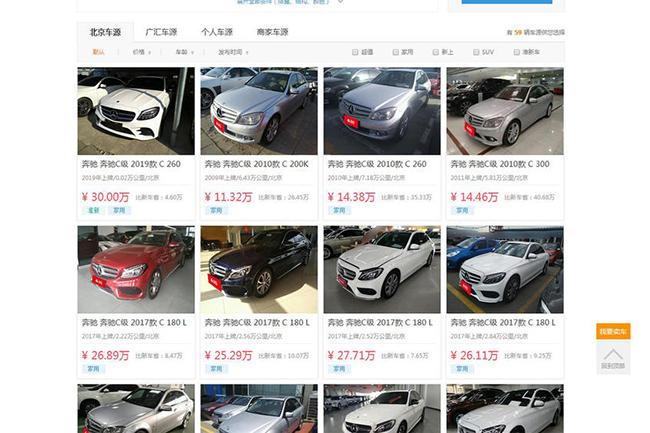Select the 默认 sort option
The width and height of the screenshot is (650, 433).
(98, 51)
